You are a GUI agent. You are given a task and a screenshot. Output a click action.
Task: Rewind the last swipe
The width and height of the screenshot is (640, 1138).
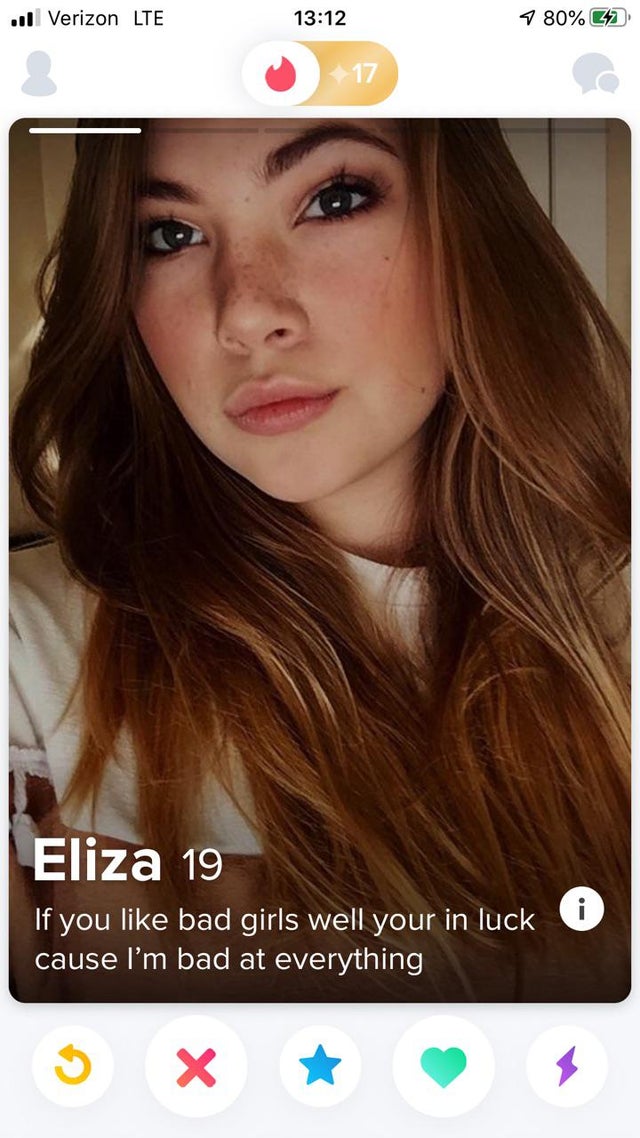[73, 1067]
